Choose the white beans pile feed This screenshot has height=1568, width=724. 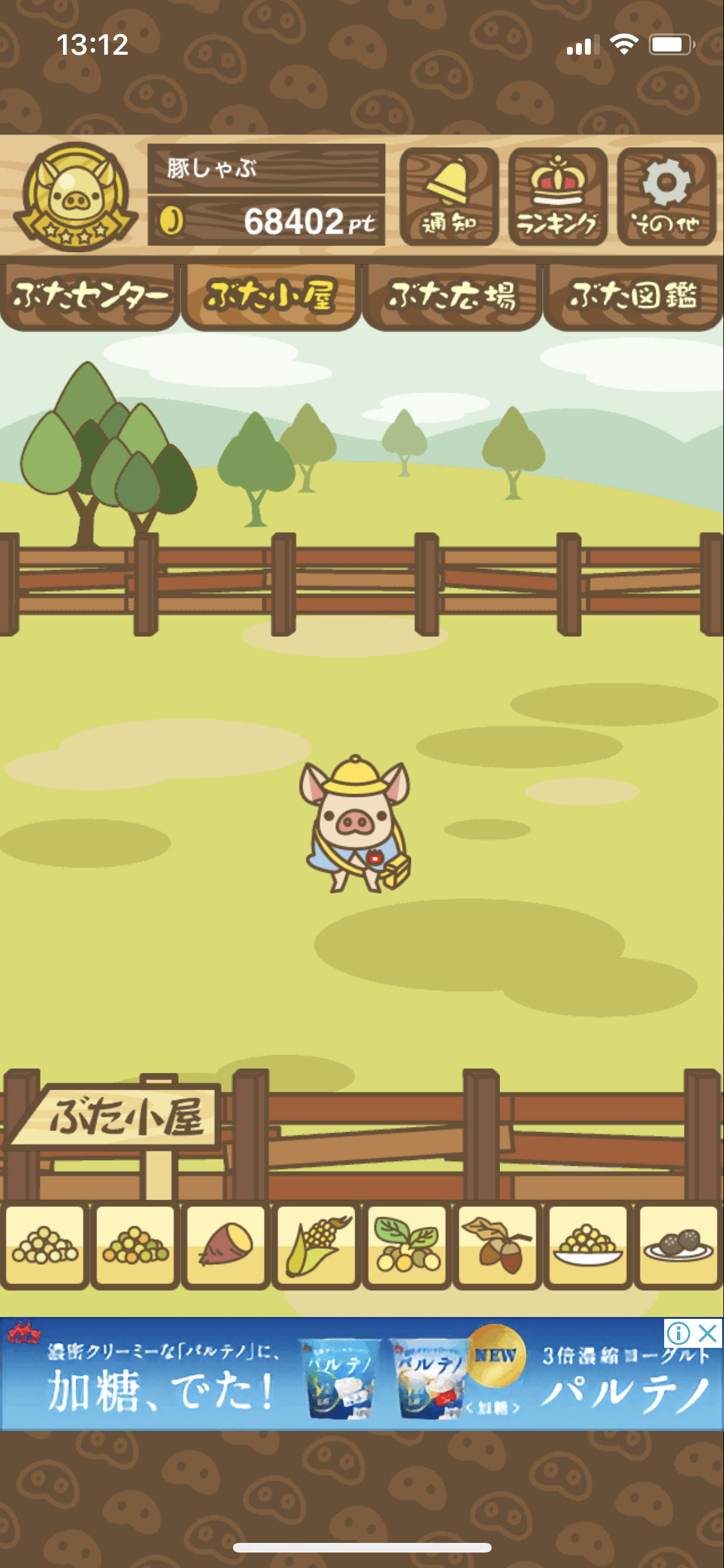click(x=45, y=1245)
